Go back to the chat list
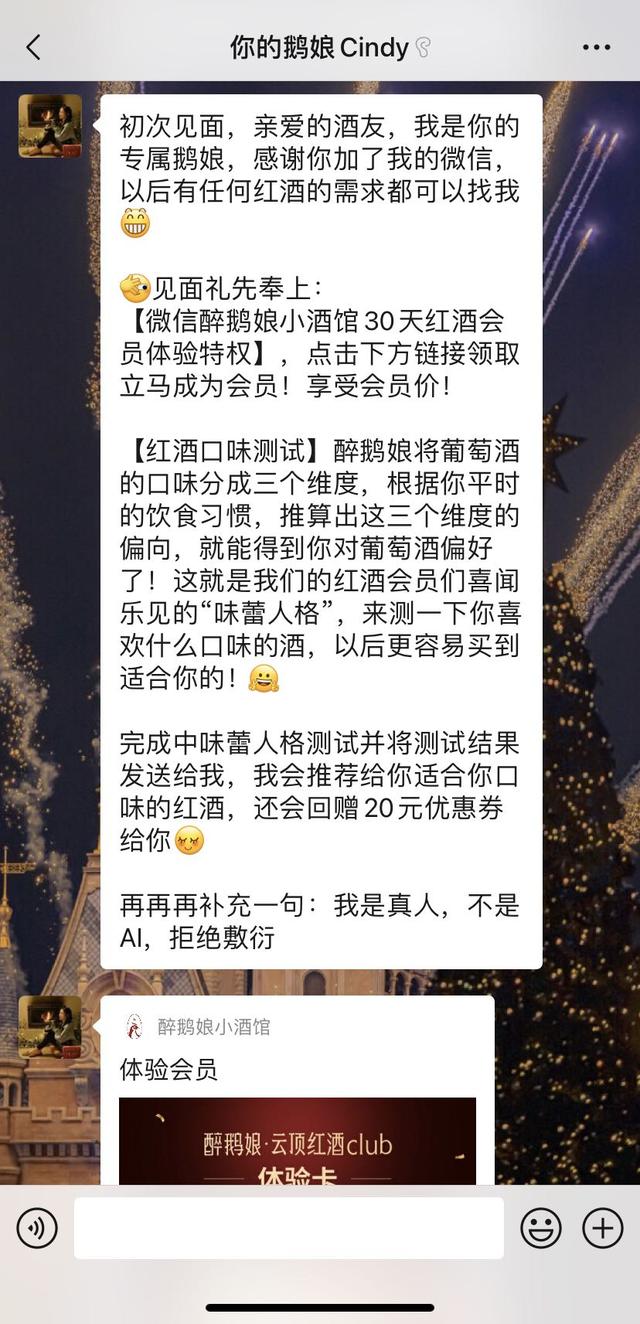640x1324 pixels. tap(33, 47)
